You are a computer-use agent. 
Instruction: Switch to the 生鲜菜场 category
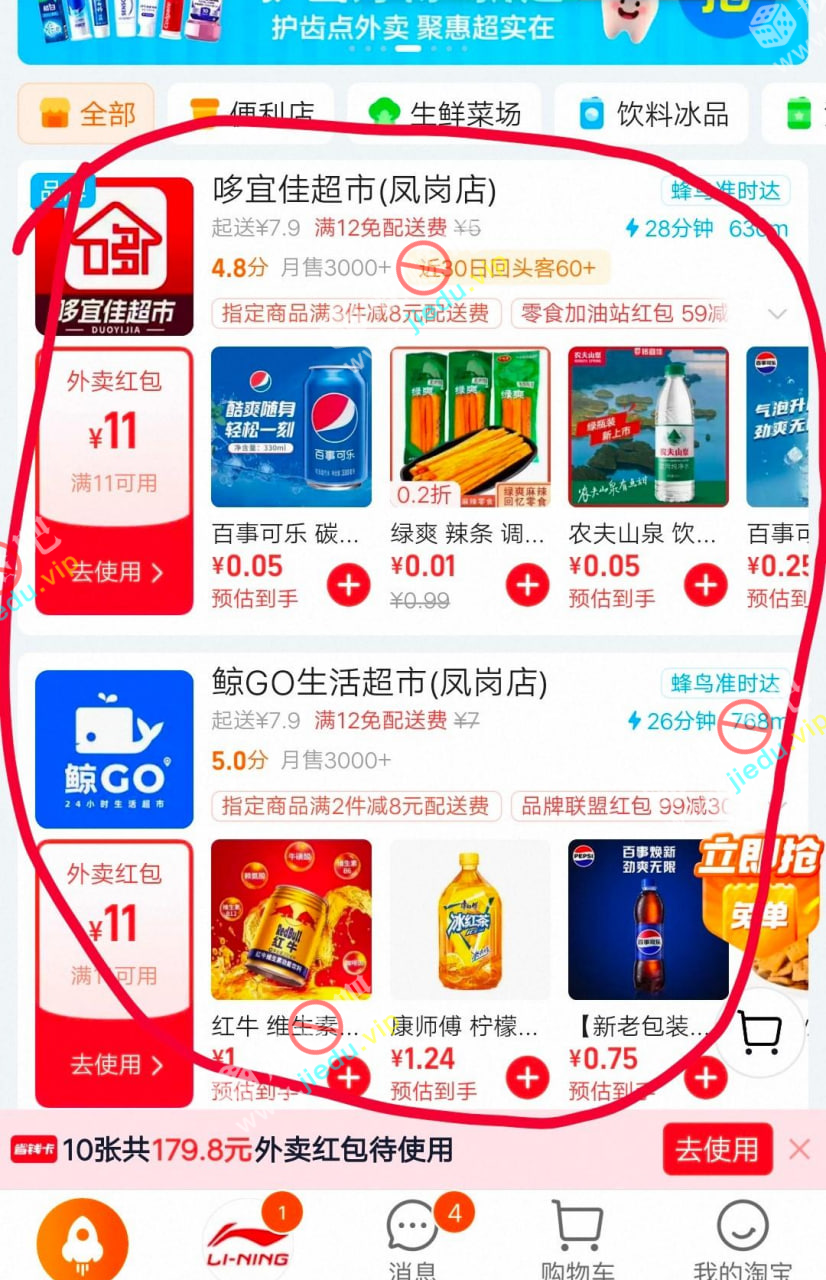444,114
